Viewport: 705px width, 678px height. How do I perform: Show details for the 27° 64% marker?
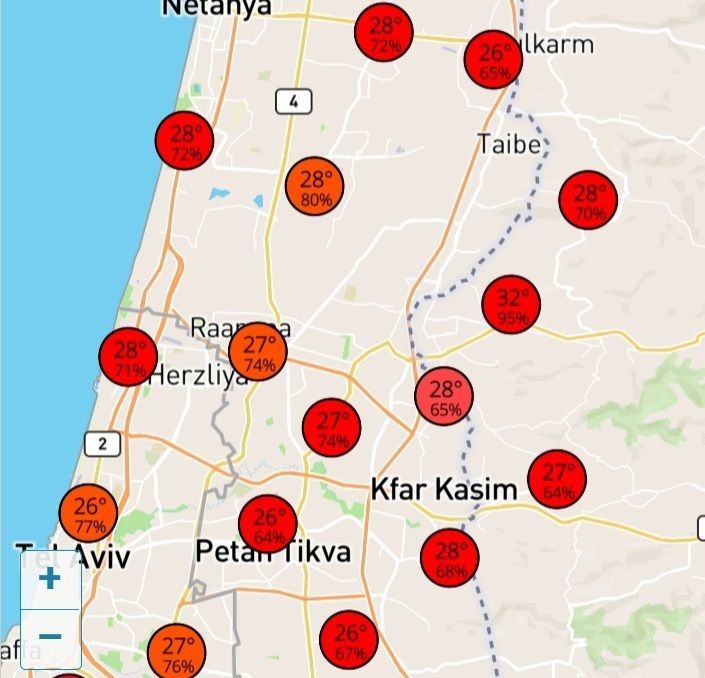click(558, 478)
